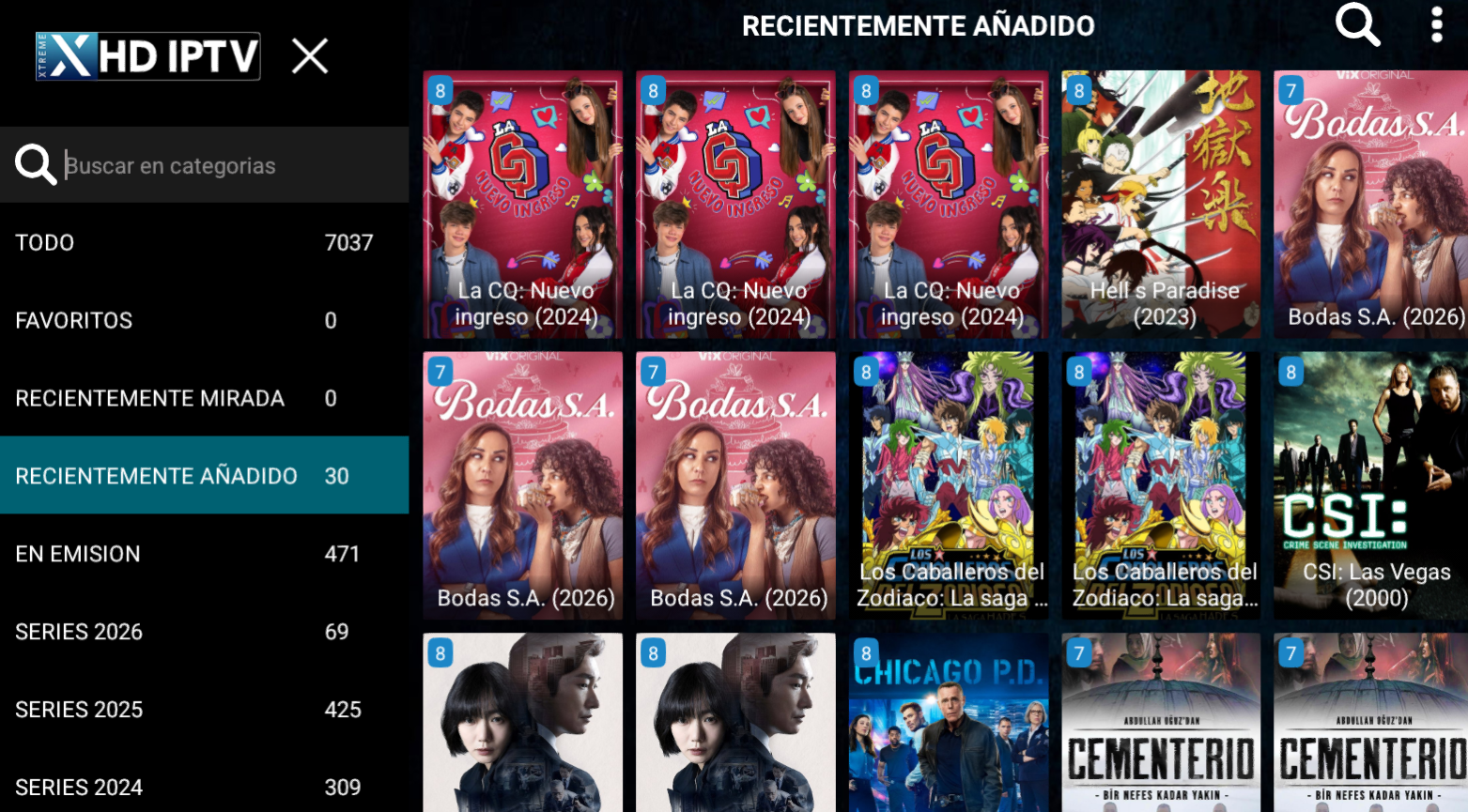The width and height of the screenshot is (1468, 812).
Task: Open the FAVORITOS category
Action: 204,320
